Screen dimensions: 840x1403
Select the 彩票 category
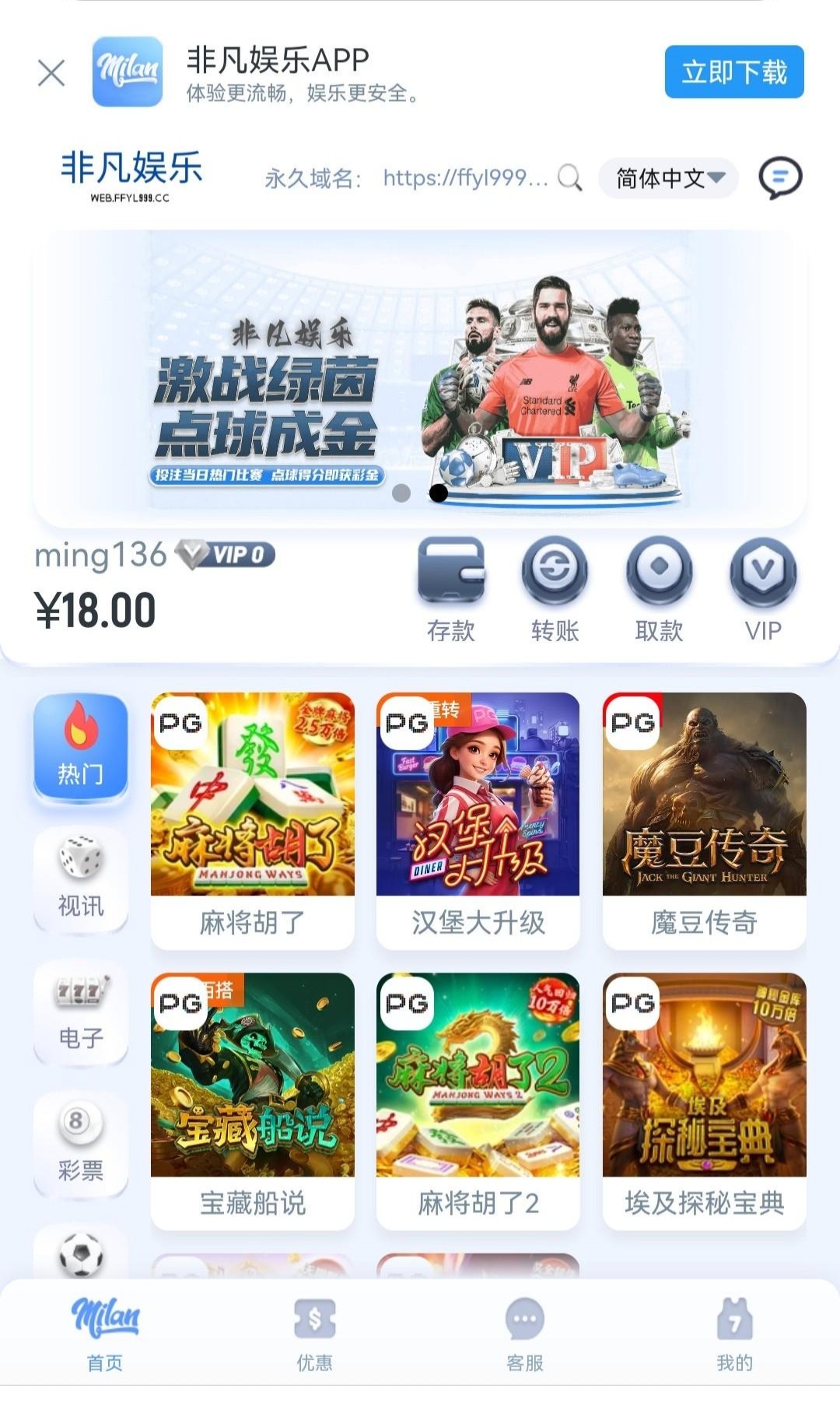tap(80, 1144)
